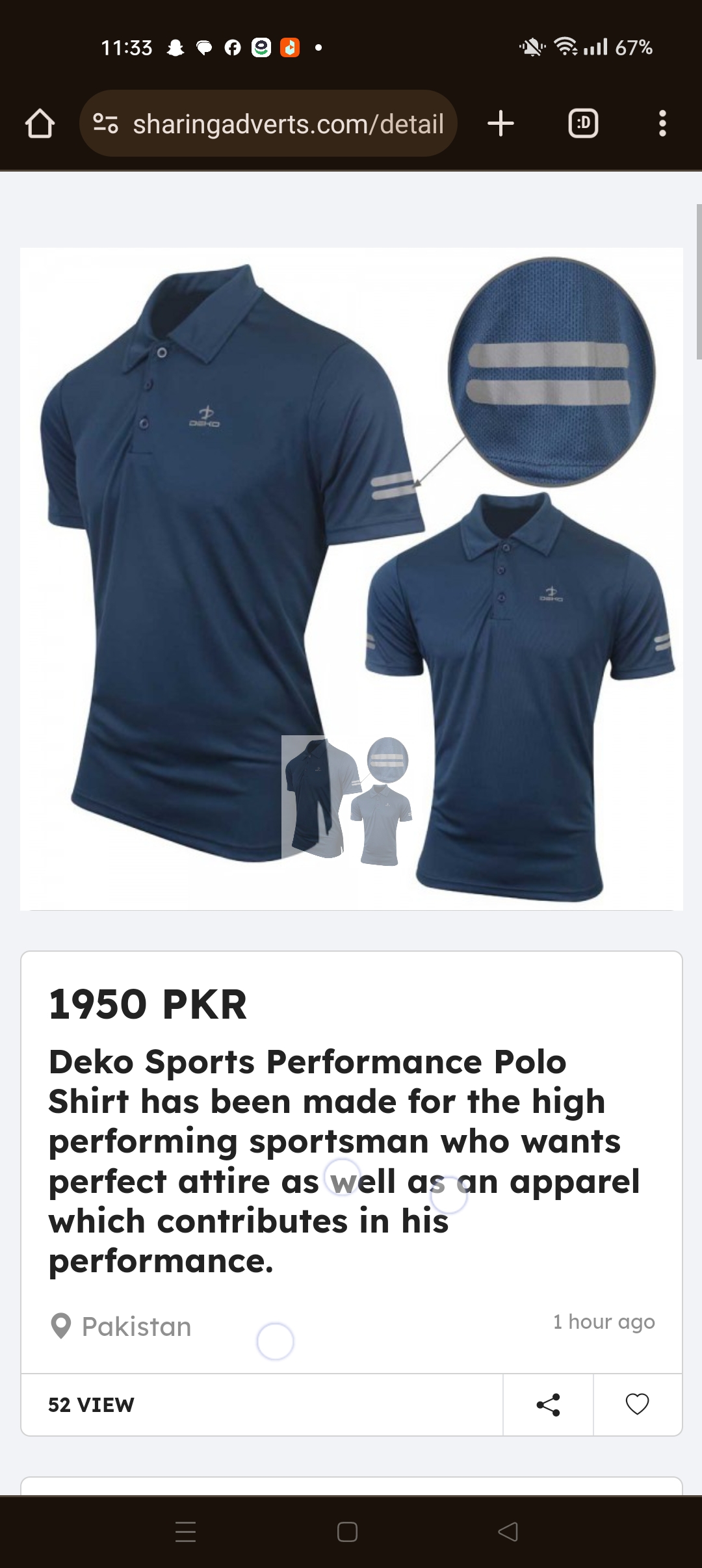Open the browser overflow menu
The image size is (702, 1568).
(x=662, y=124)
